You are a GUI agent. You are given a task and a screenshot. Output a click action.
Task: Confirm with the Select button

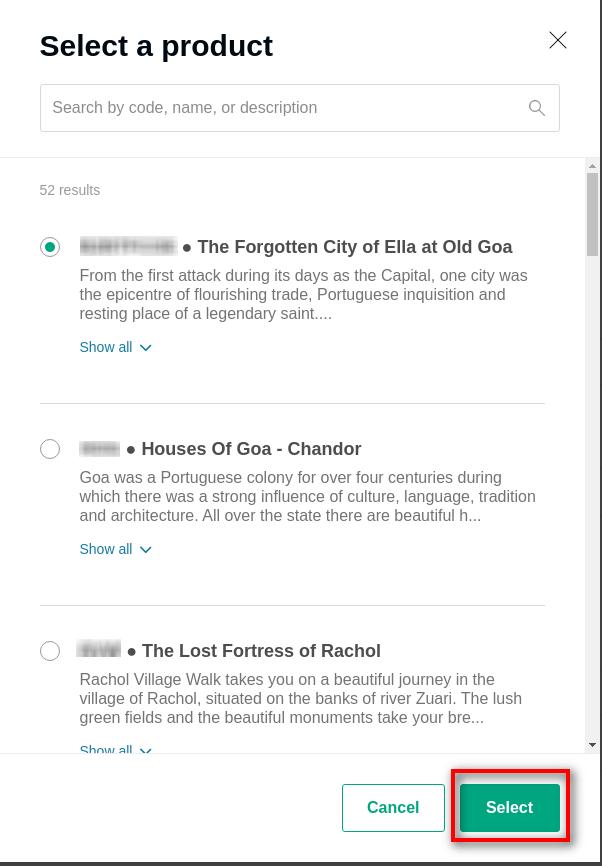[509, 808]
